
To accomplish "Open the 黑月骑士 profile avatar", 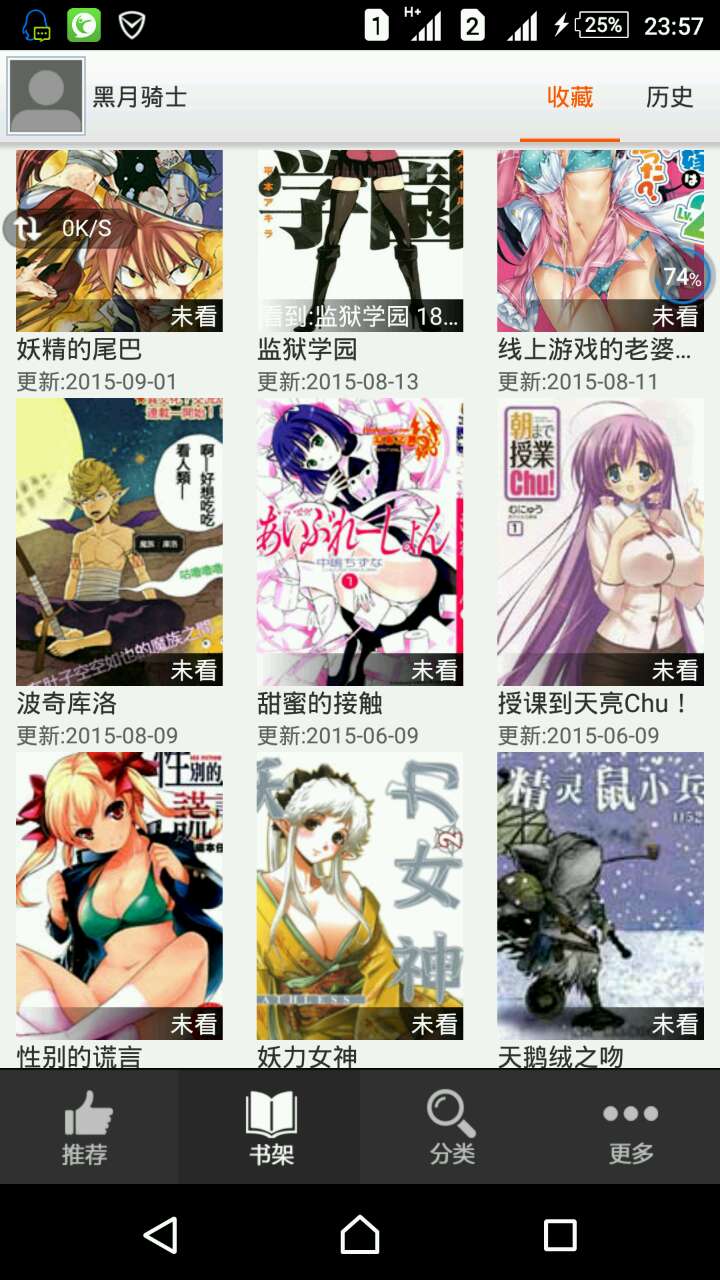I will pyautogui.click(x=46, y=96).
